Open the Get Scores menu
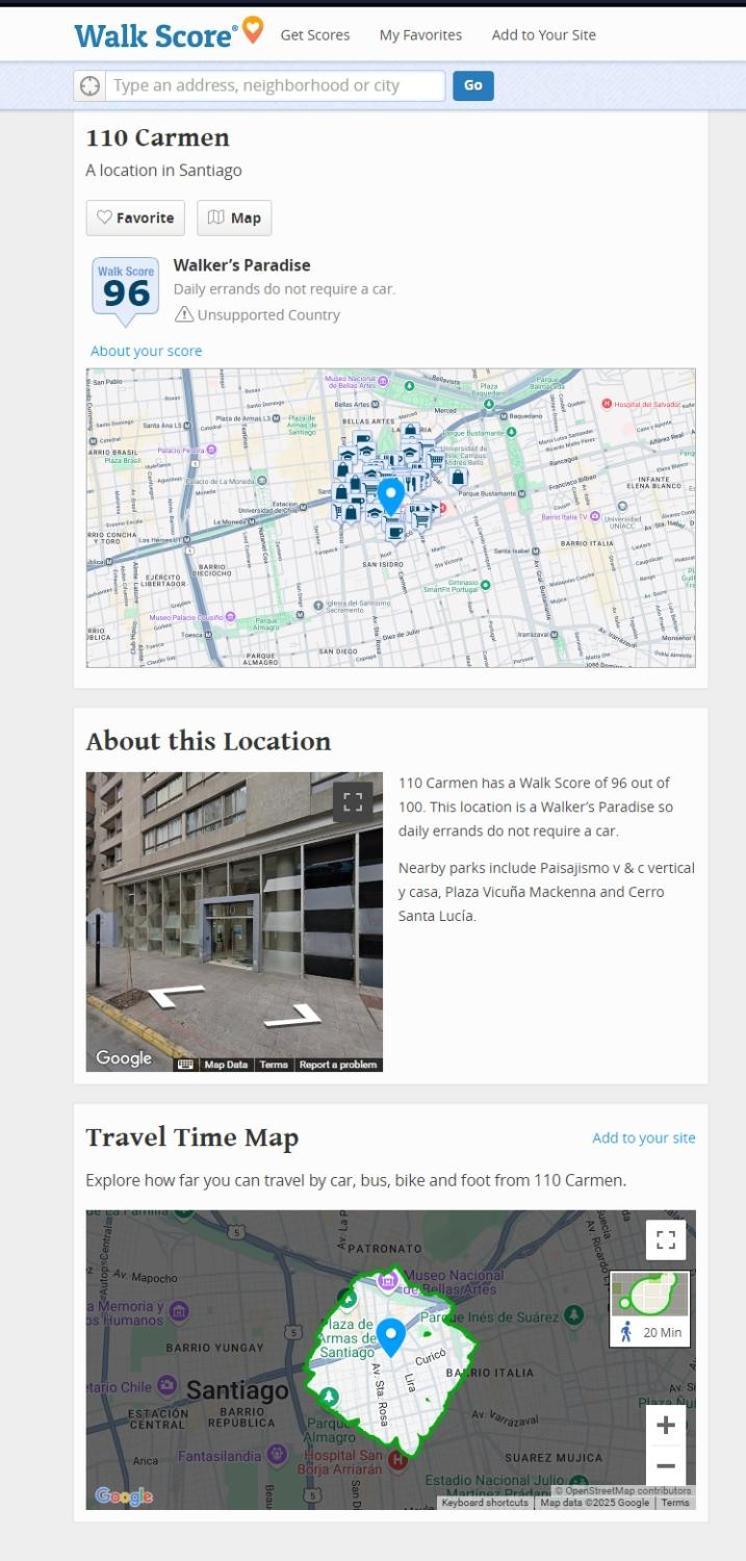This screenshot has width=746, height=1561. [x=315, y=35]
